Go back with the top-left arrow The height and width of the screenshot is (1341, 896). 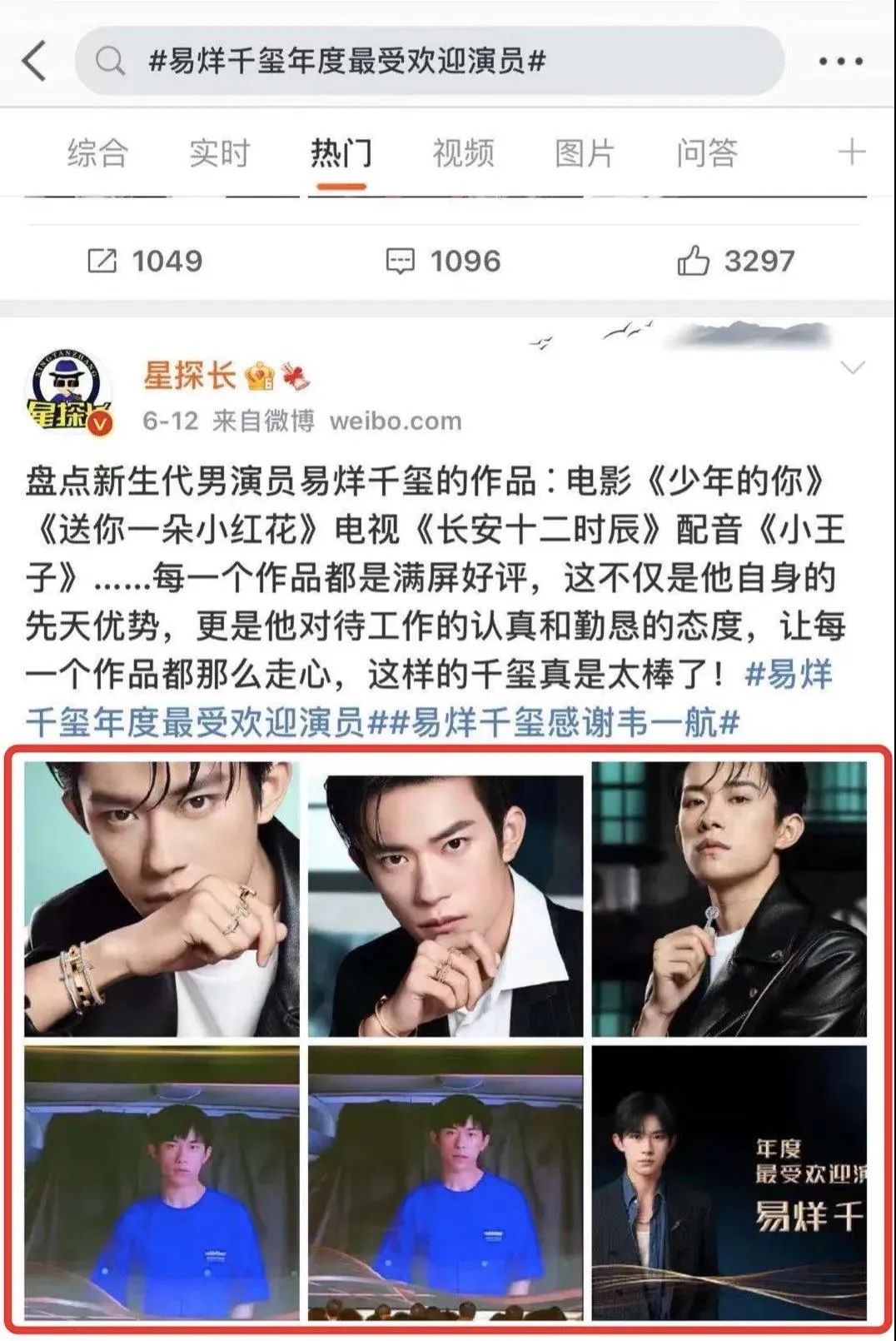click(34, 62)
